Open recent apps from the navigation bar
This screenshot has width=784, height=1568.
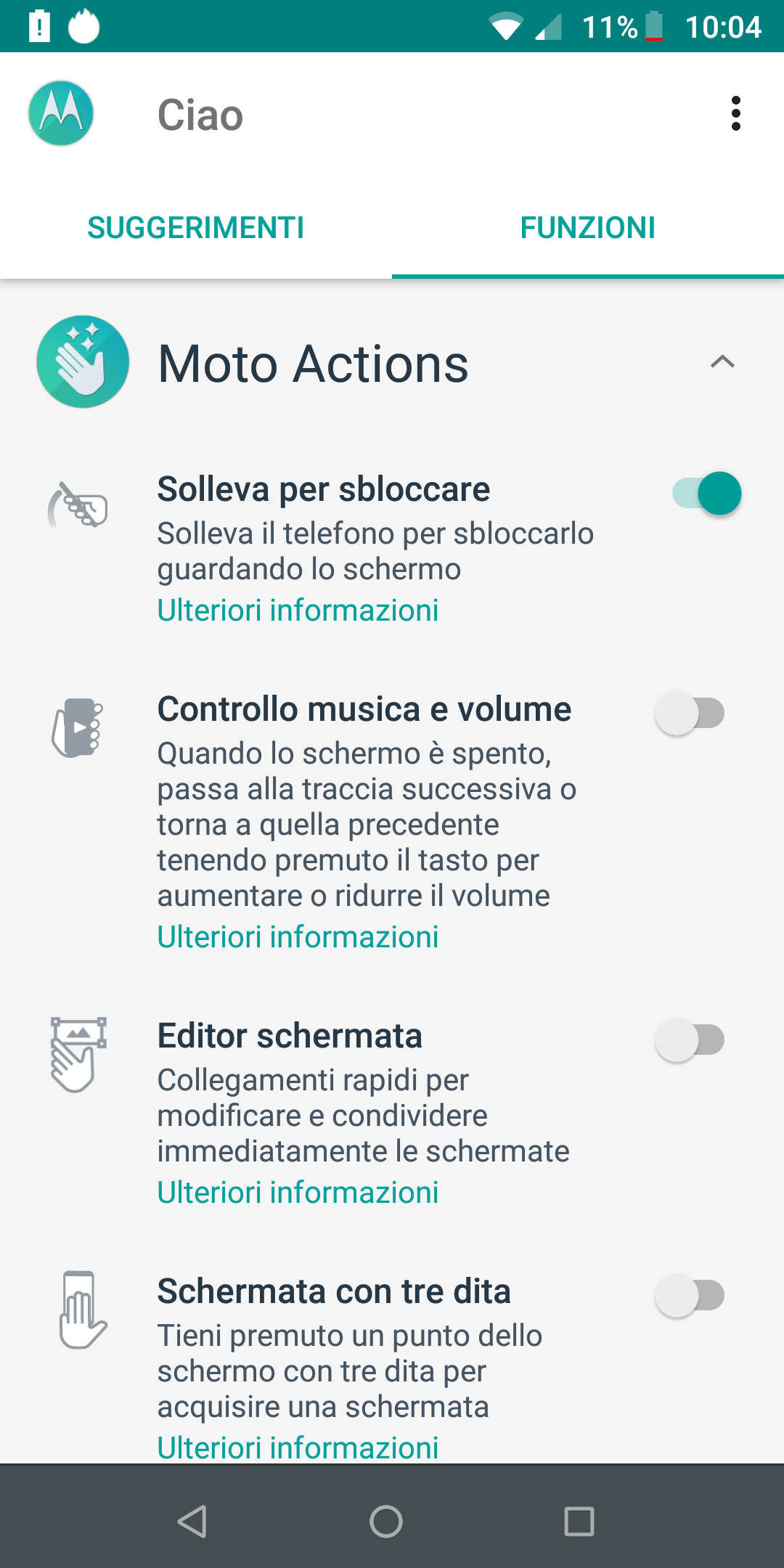[x=579, y=1522]
